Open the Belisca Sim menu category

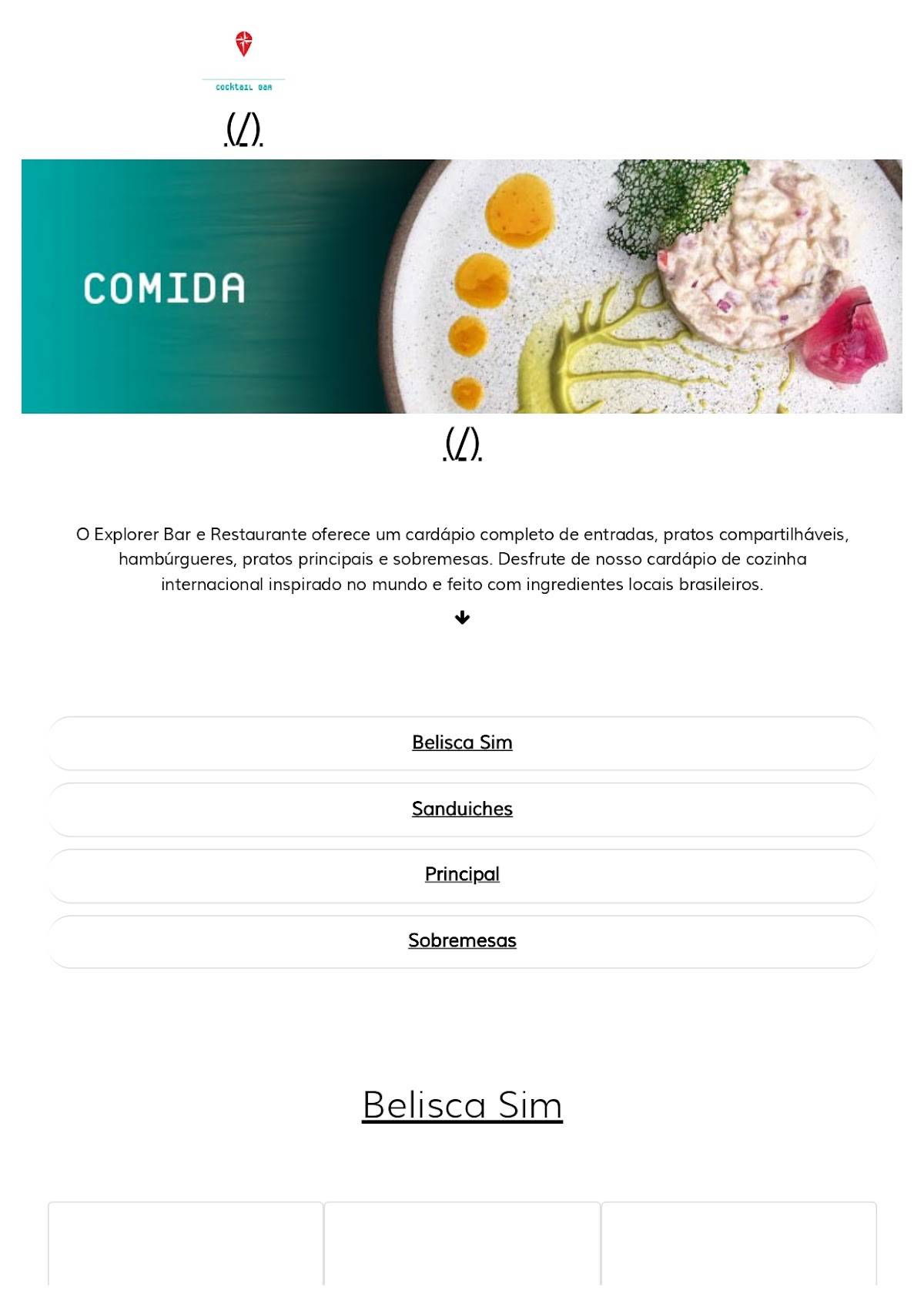pos(462,742)
